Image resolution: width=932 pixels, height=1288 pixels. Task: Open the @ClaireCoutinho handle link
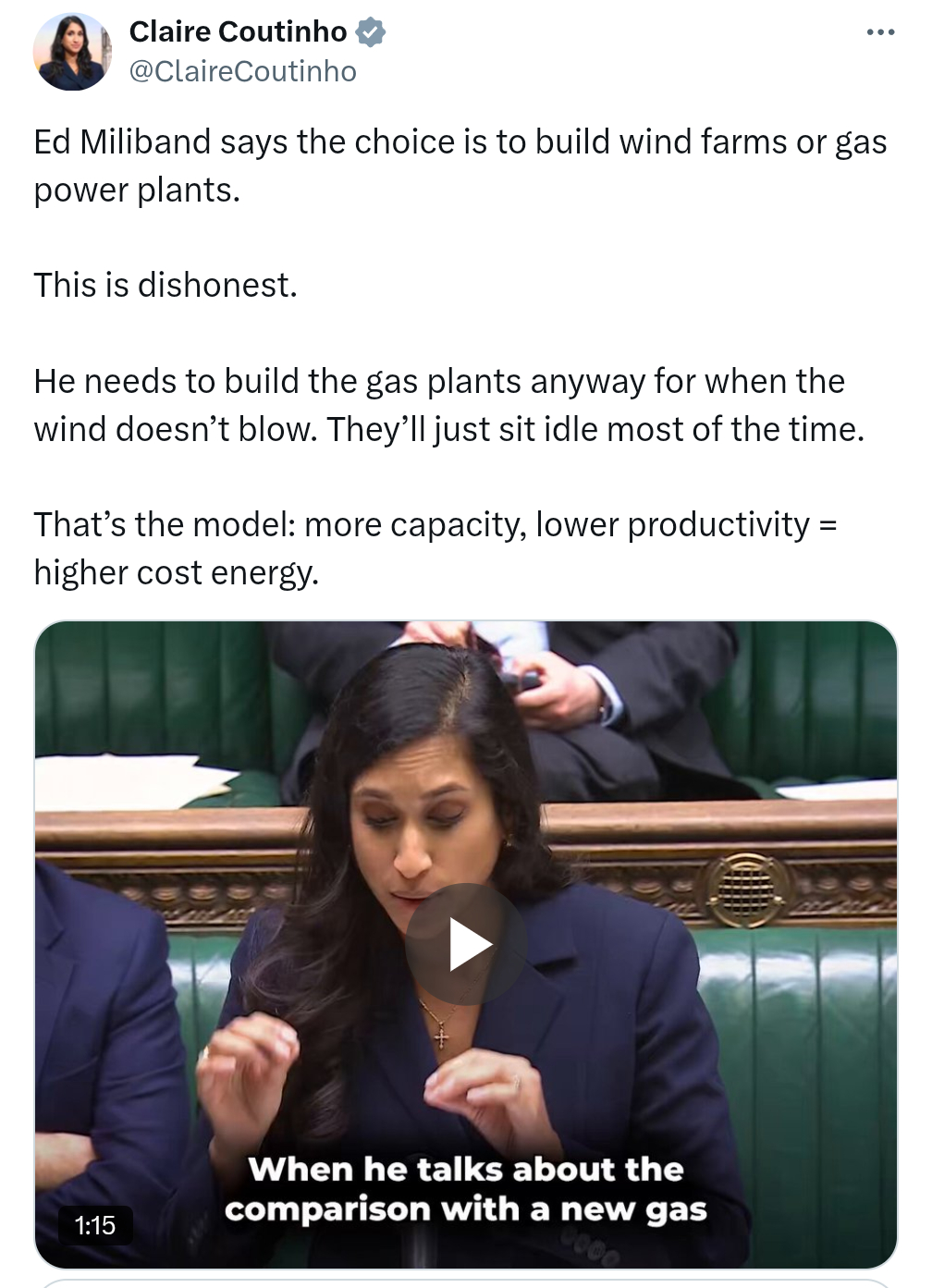coord(242,71)
